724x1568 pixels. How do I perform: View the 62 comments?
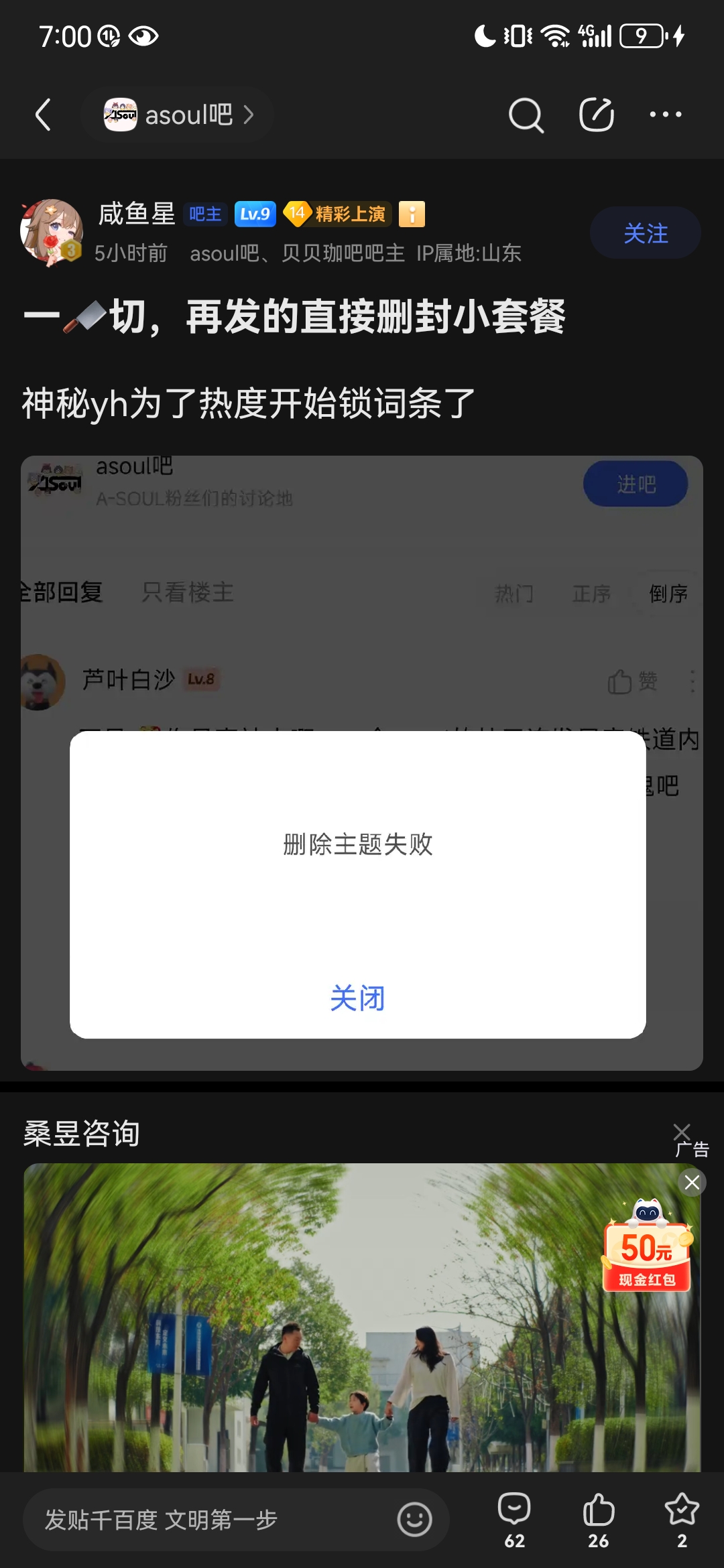coord(514,1519)
